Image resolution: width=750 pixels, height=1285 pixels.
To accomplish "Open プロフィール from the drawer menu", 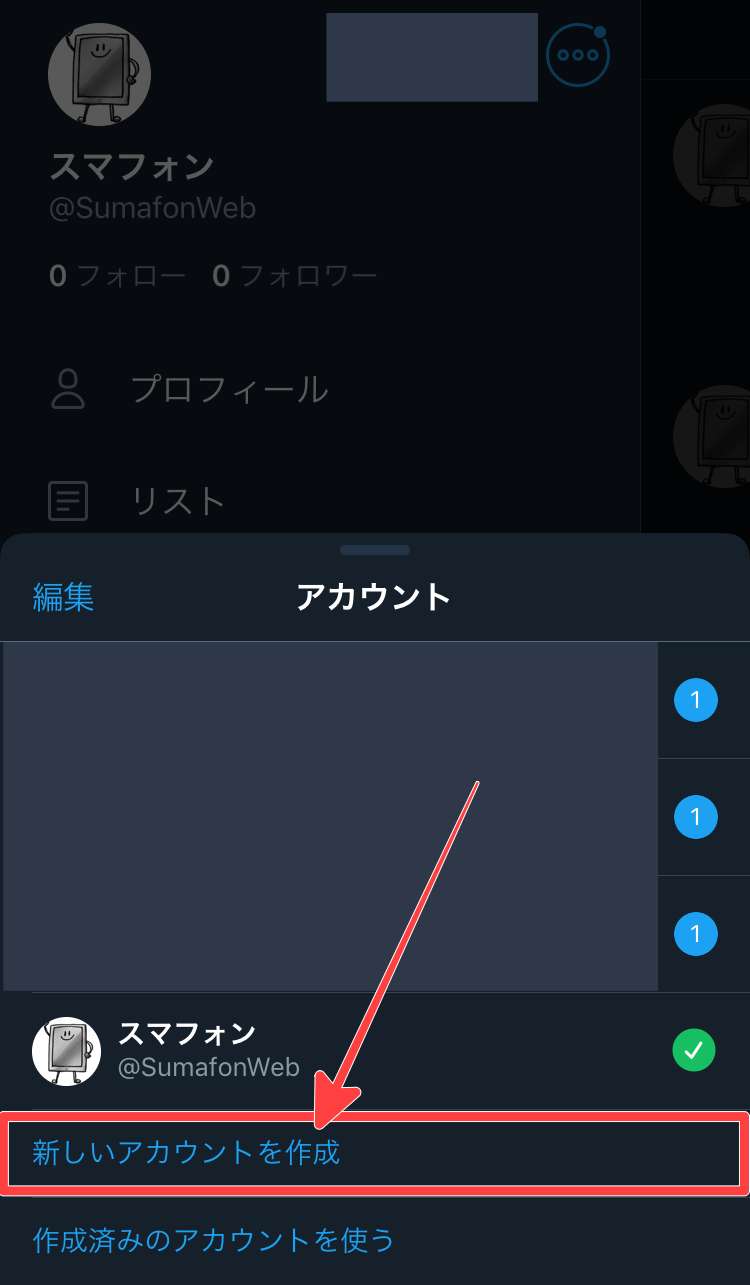I will 228,389.
